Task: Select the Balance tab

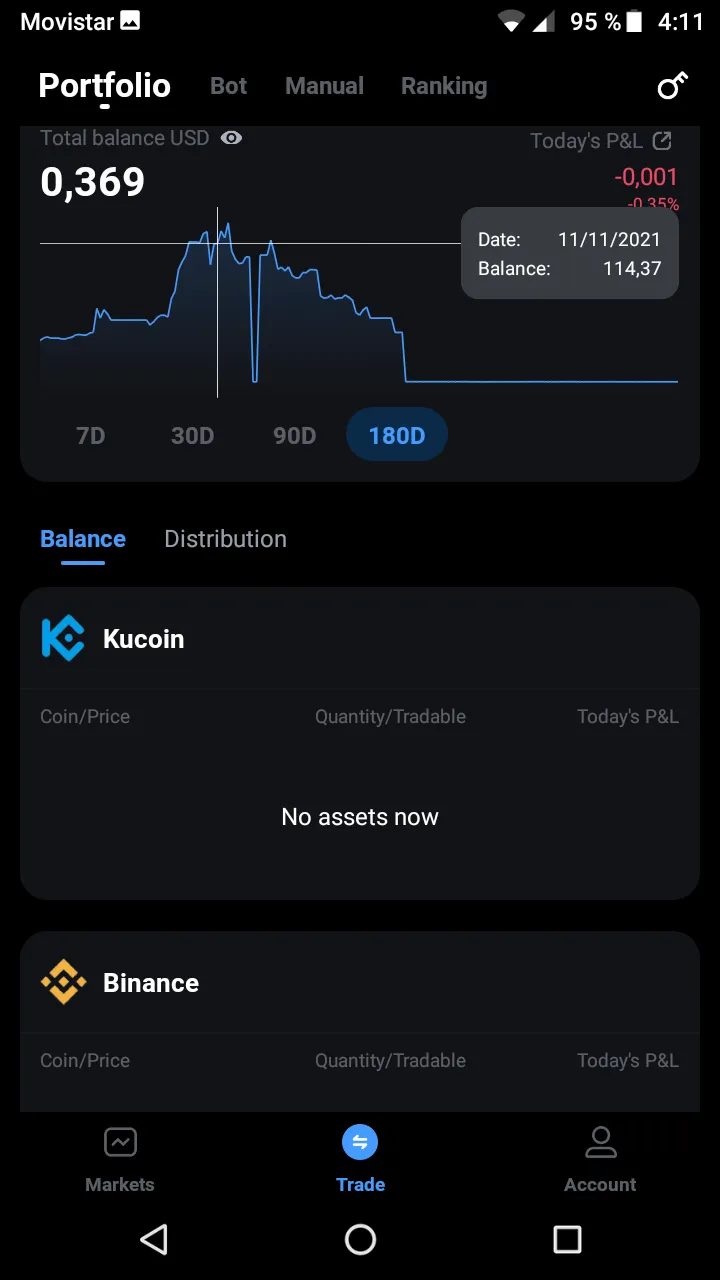Action: click(83, 539)
